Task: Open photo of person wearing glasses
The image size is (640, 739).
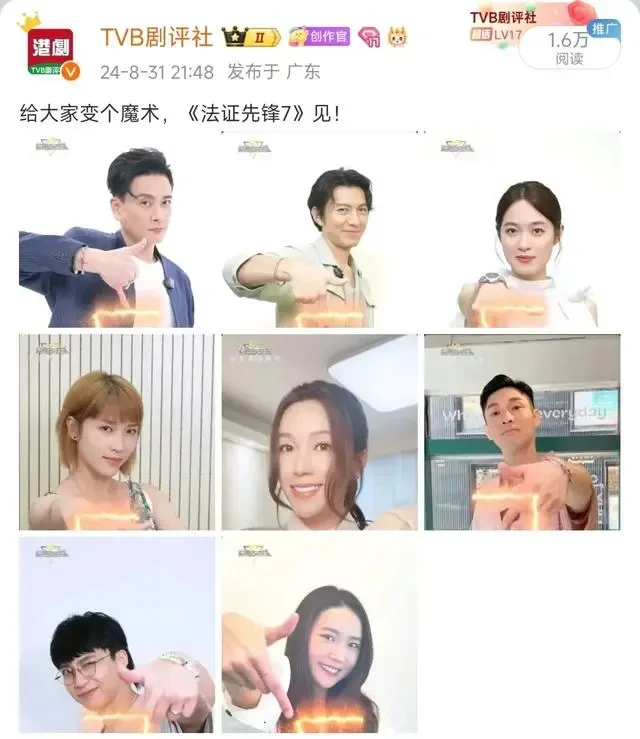Action: coord(116,635)
